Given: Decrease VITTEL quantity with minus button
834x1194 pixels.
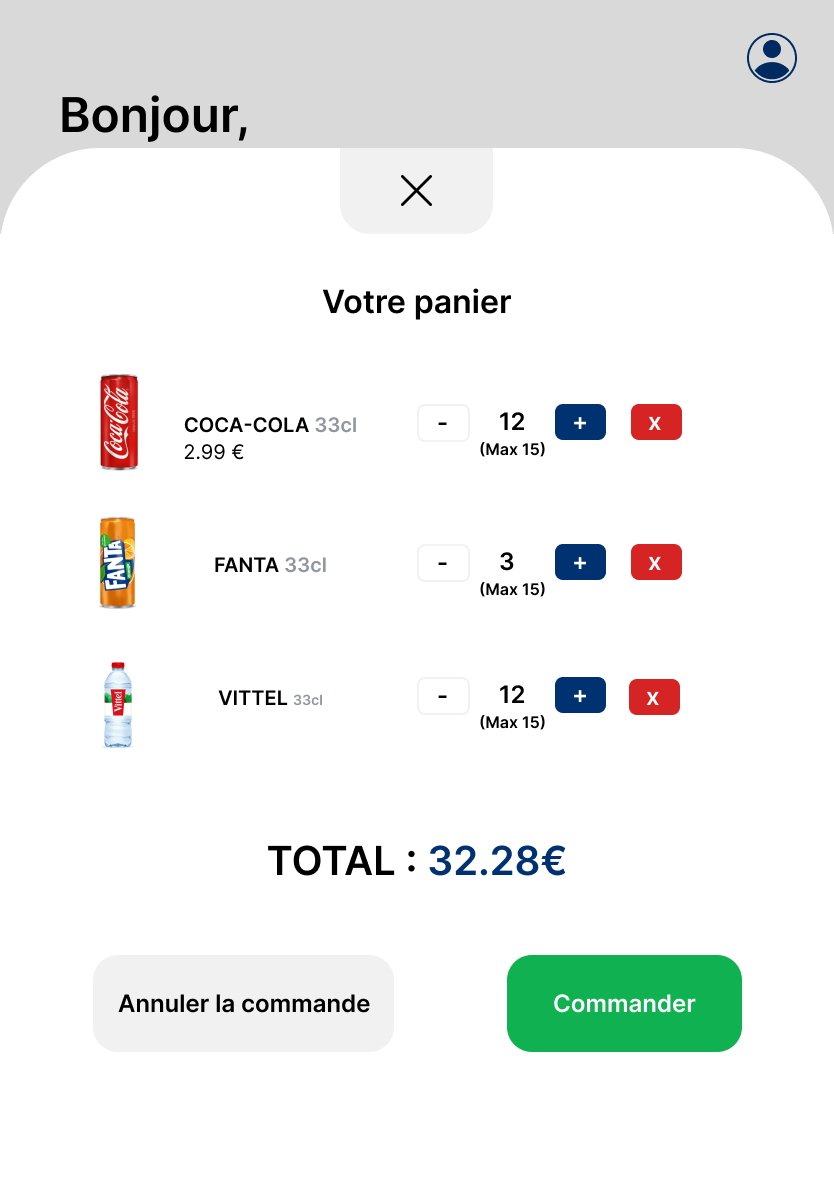Looking at the screenshot, I should 443,696.
